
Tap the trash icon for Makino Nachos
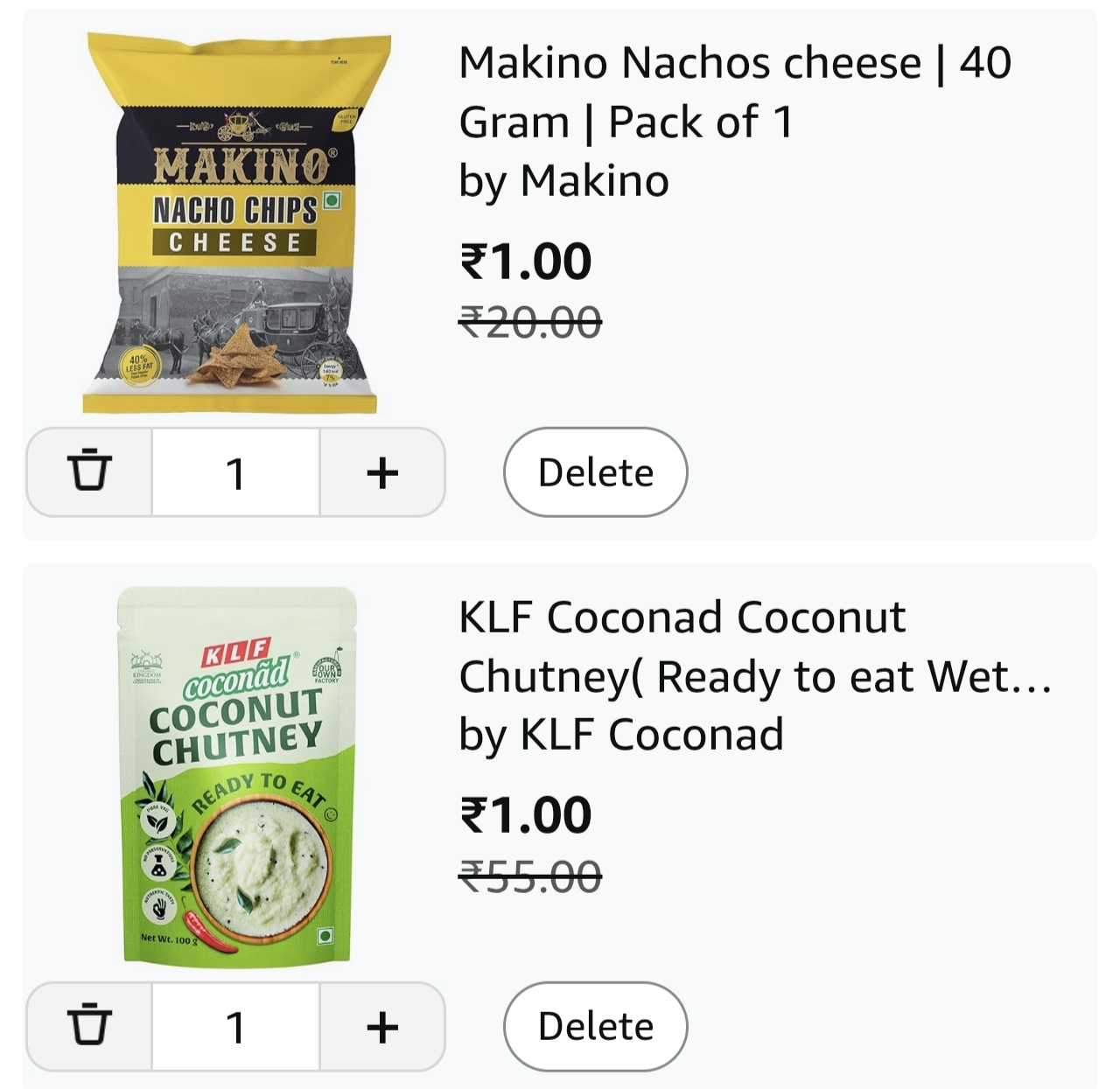89,472
